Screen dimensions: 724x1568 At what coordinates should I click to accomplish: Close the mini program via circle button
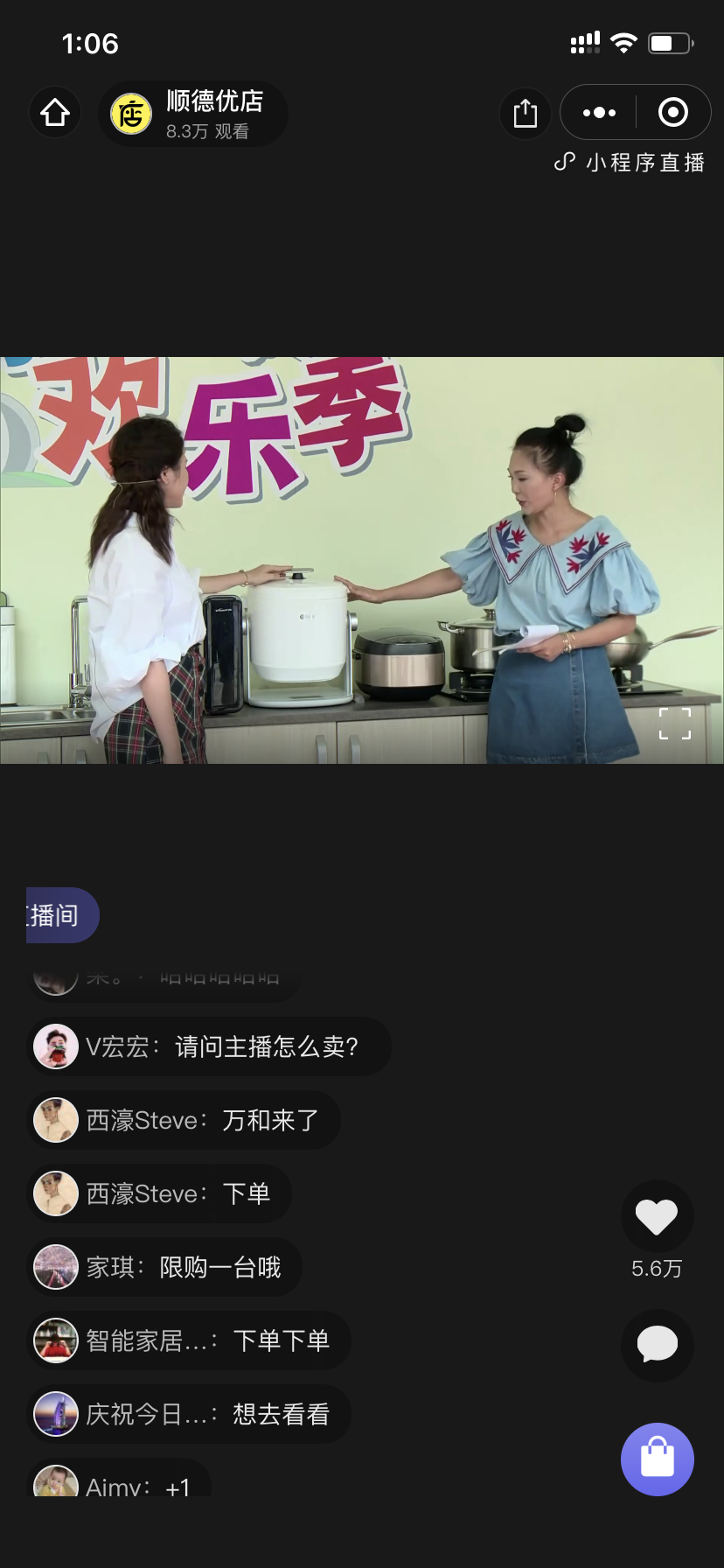[672, 113]
